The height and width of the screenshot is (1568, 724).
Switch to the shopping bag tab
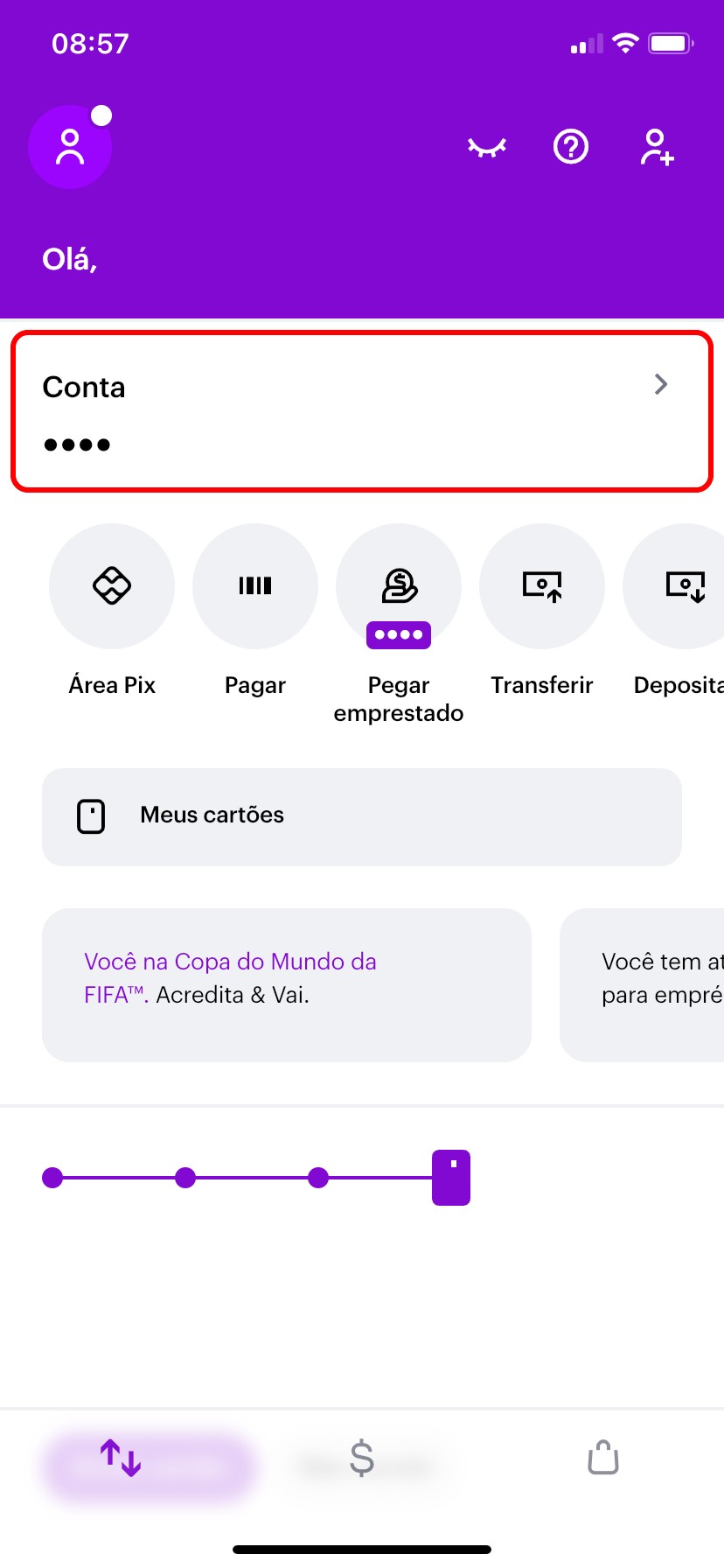(603, 1459)
